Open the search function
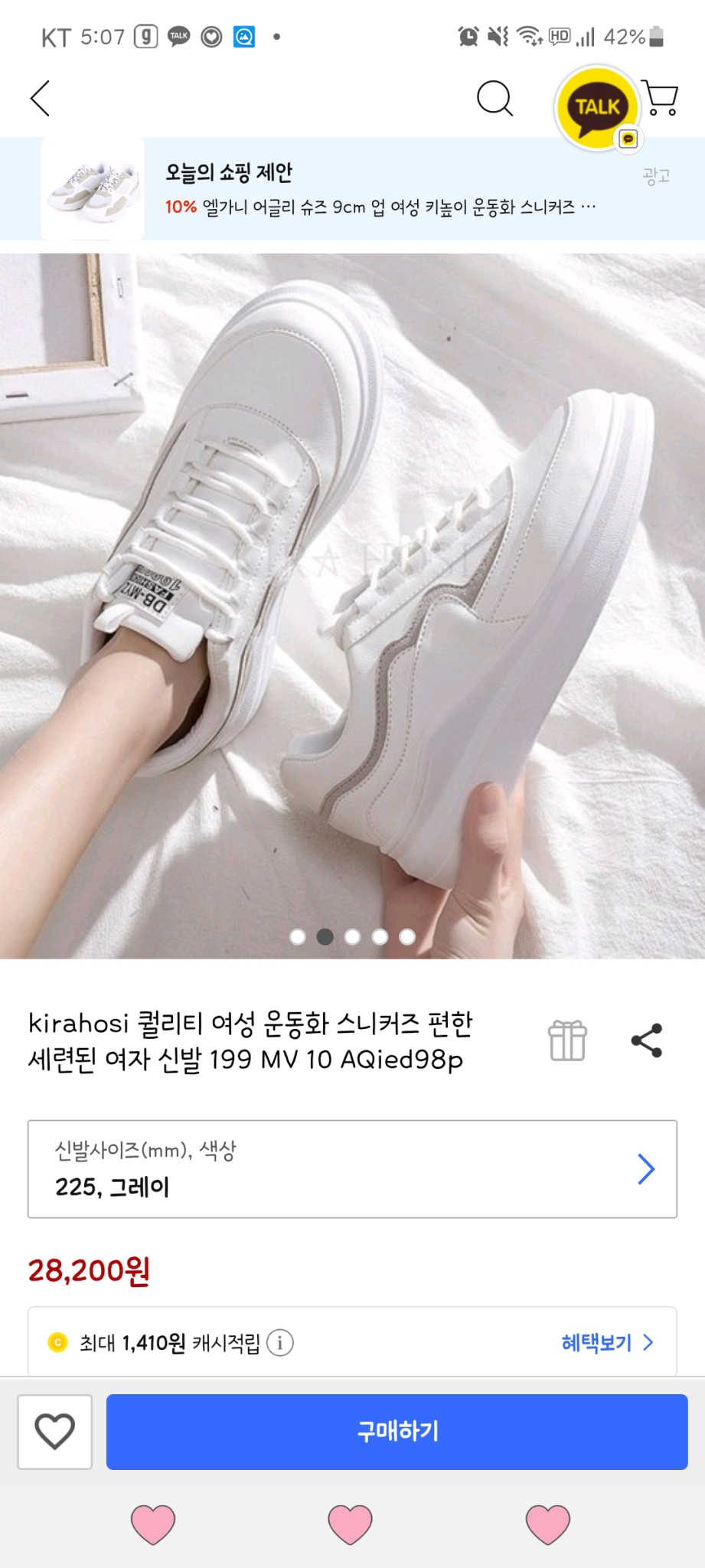The height and width of the screenshot is (1568, 705). click(x=495, y=98)
